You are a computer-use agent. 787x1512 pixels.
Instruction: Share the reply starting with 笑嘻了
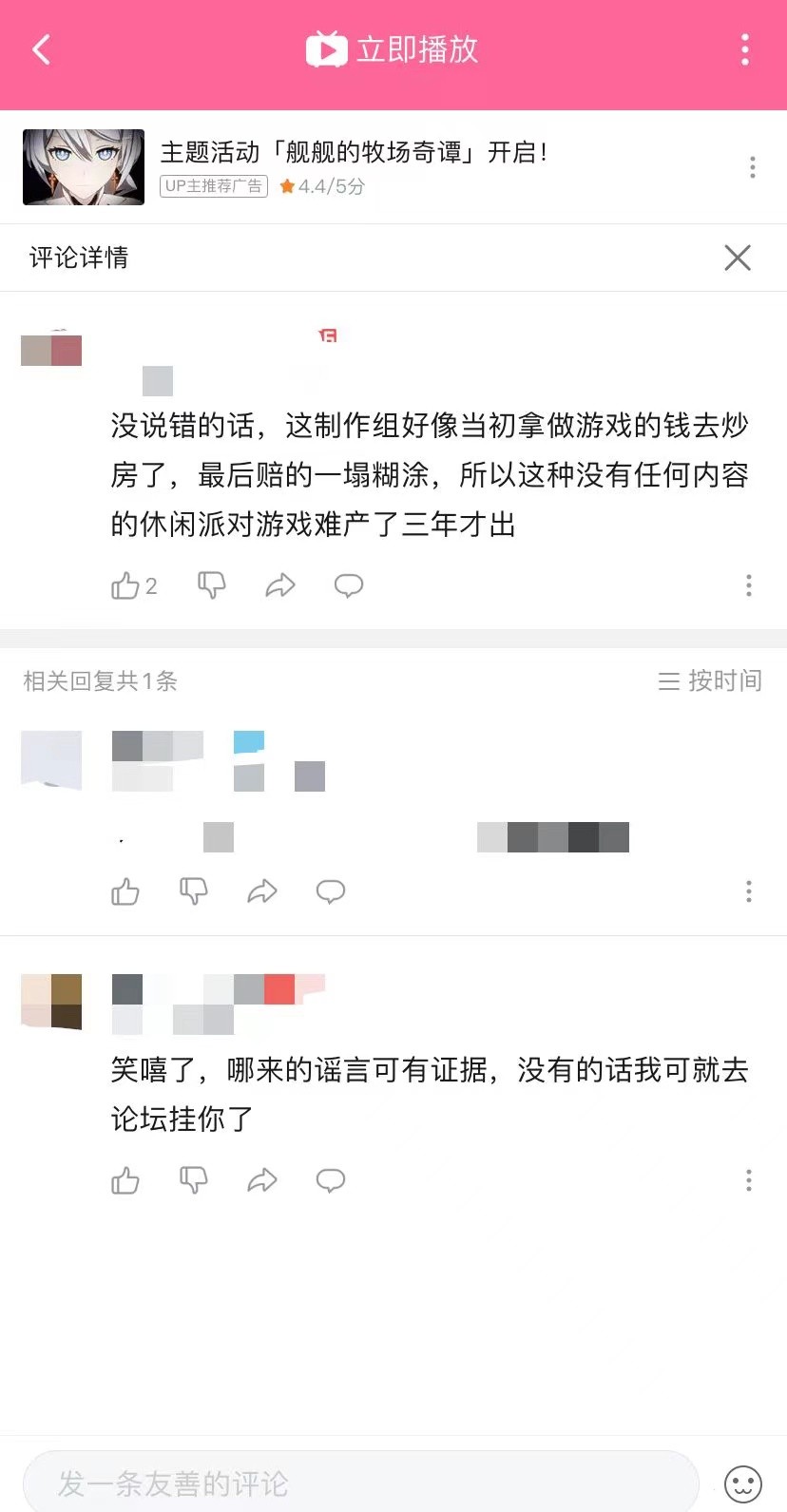pos(262,1180)
